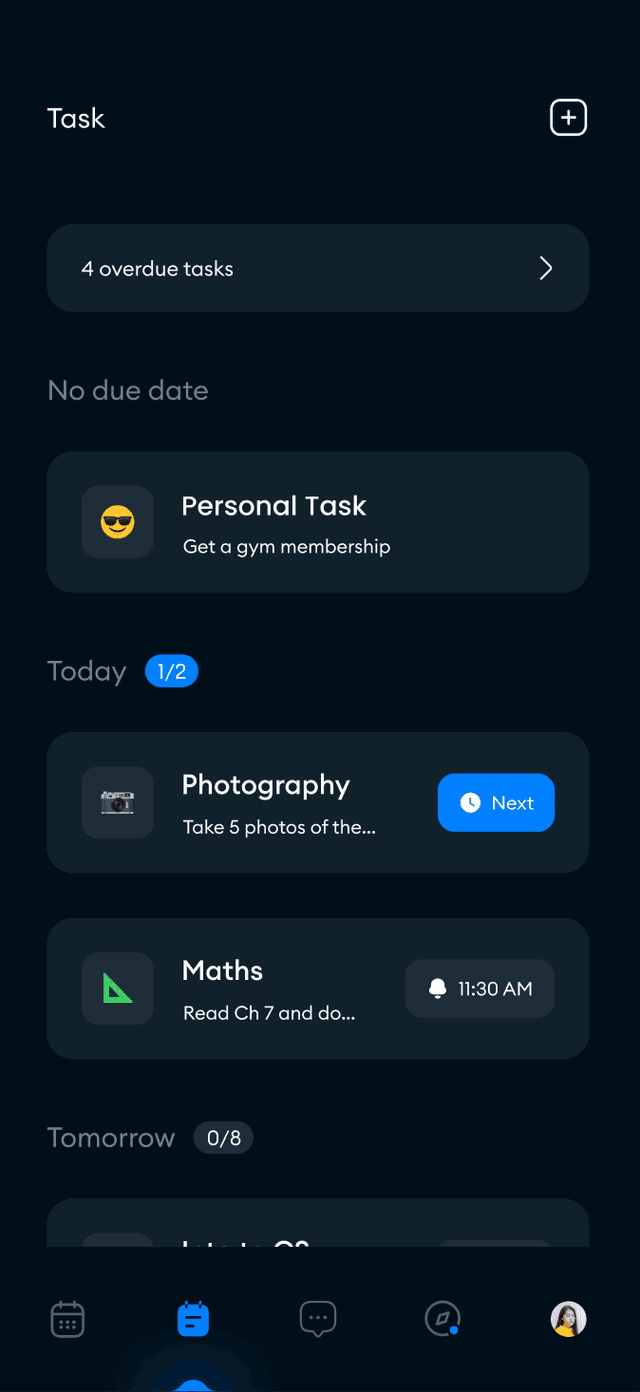Switch to the calendar tab

68,1319
